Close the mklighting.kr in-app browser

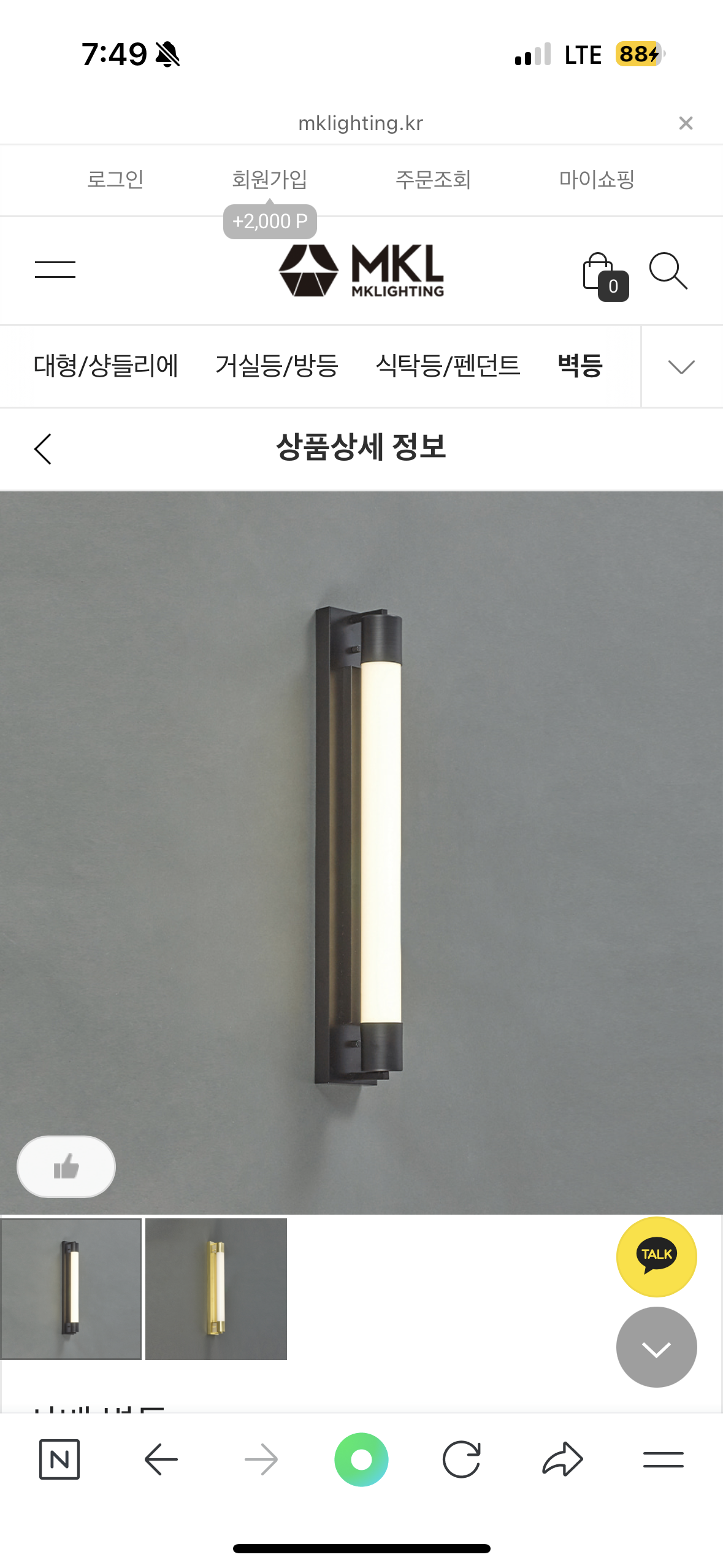(x=686, y=123)
